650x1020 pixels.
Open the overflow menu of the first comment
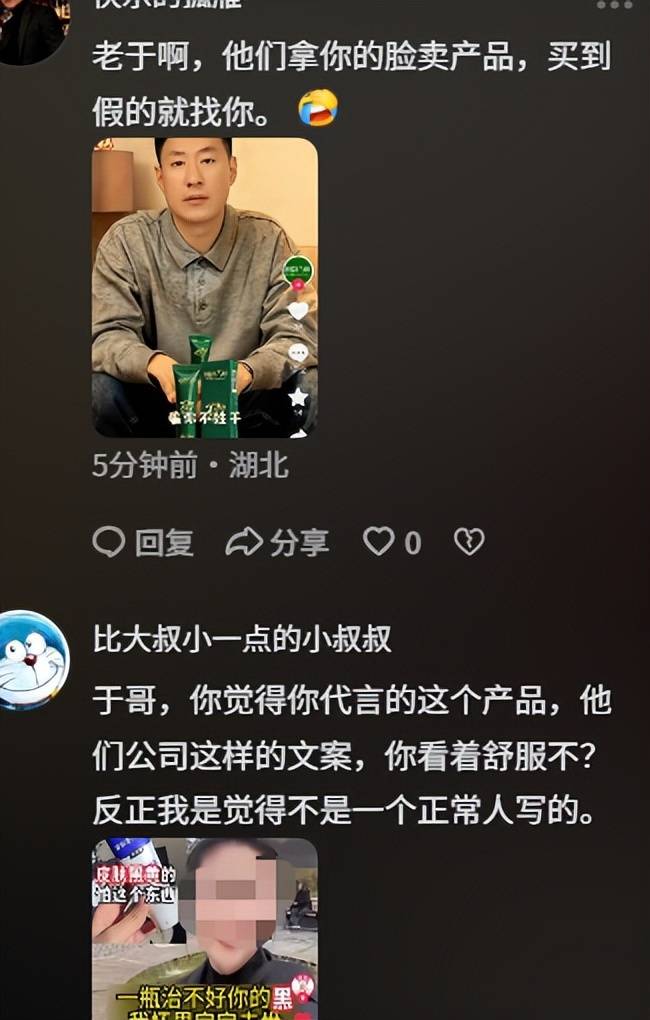tap(614, 5)
